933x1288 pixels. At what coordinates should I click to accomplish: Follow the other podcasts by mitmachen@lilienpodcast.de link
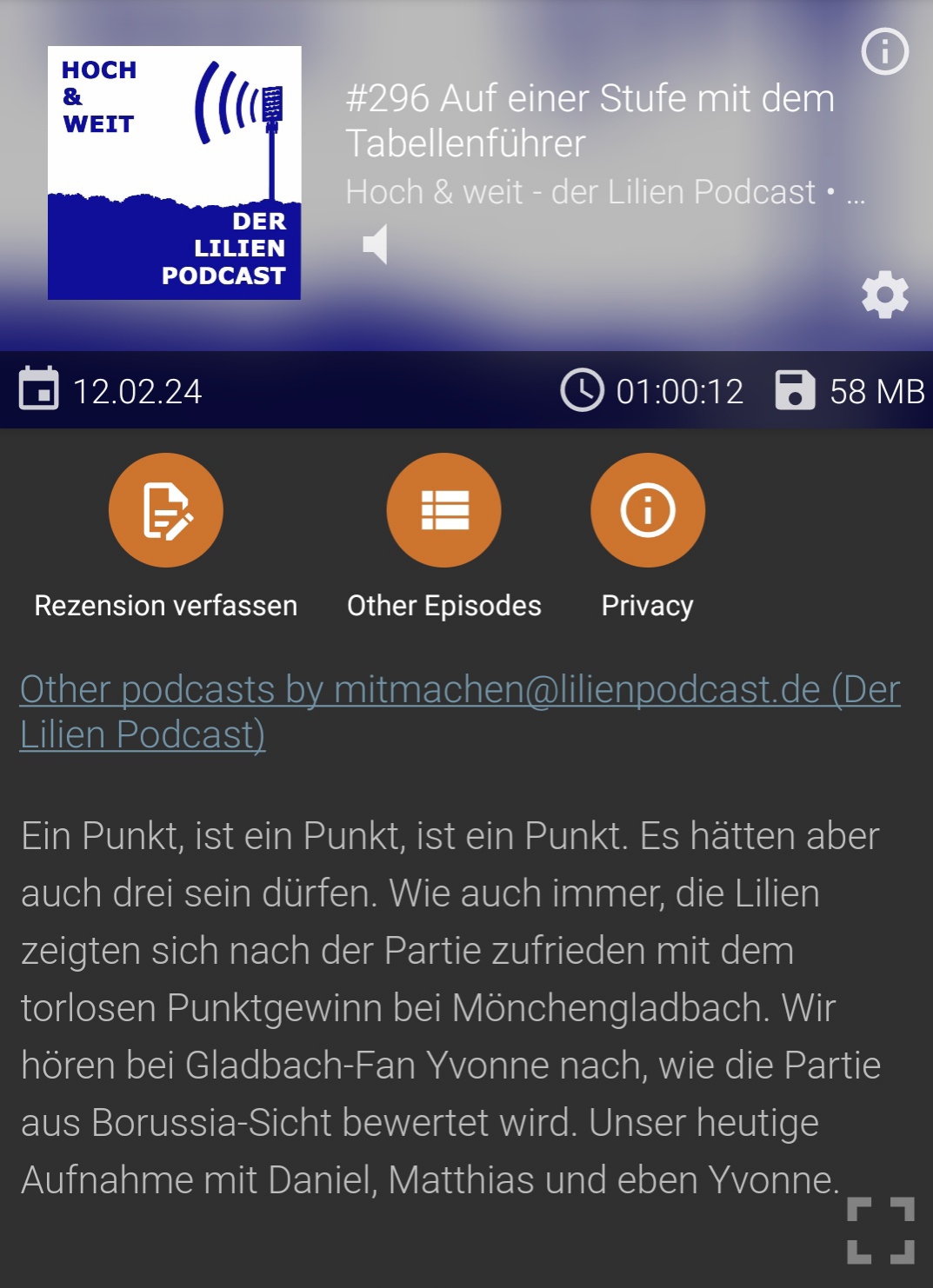click(x=459, y=711)
